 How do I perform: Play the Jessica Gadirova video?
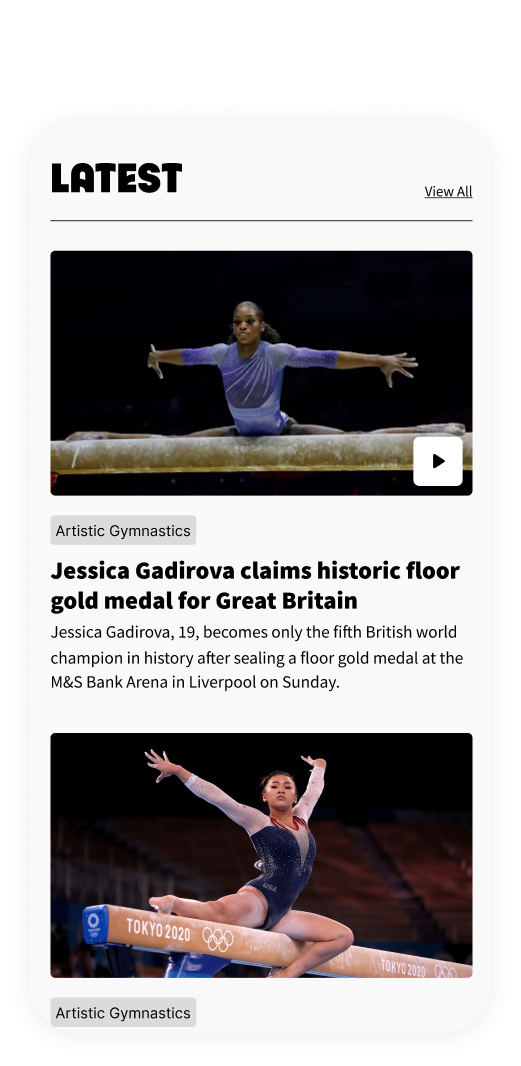pos(437,461)
